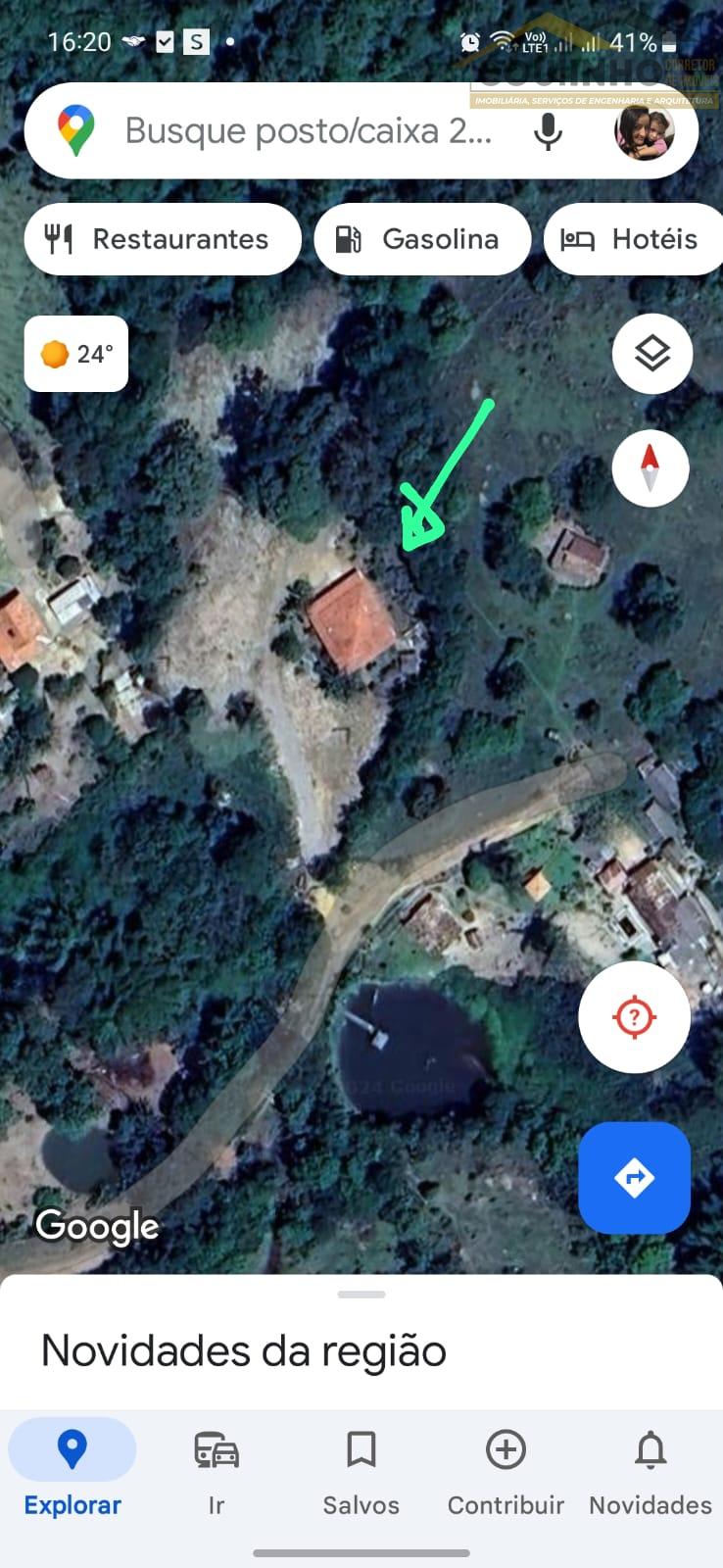Tap the compass to reorient north
723x1568 pixels.
[651, 467]
